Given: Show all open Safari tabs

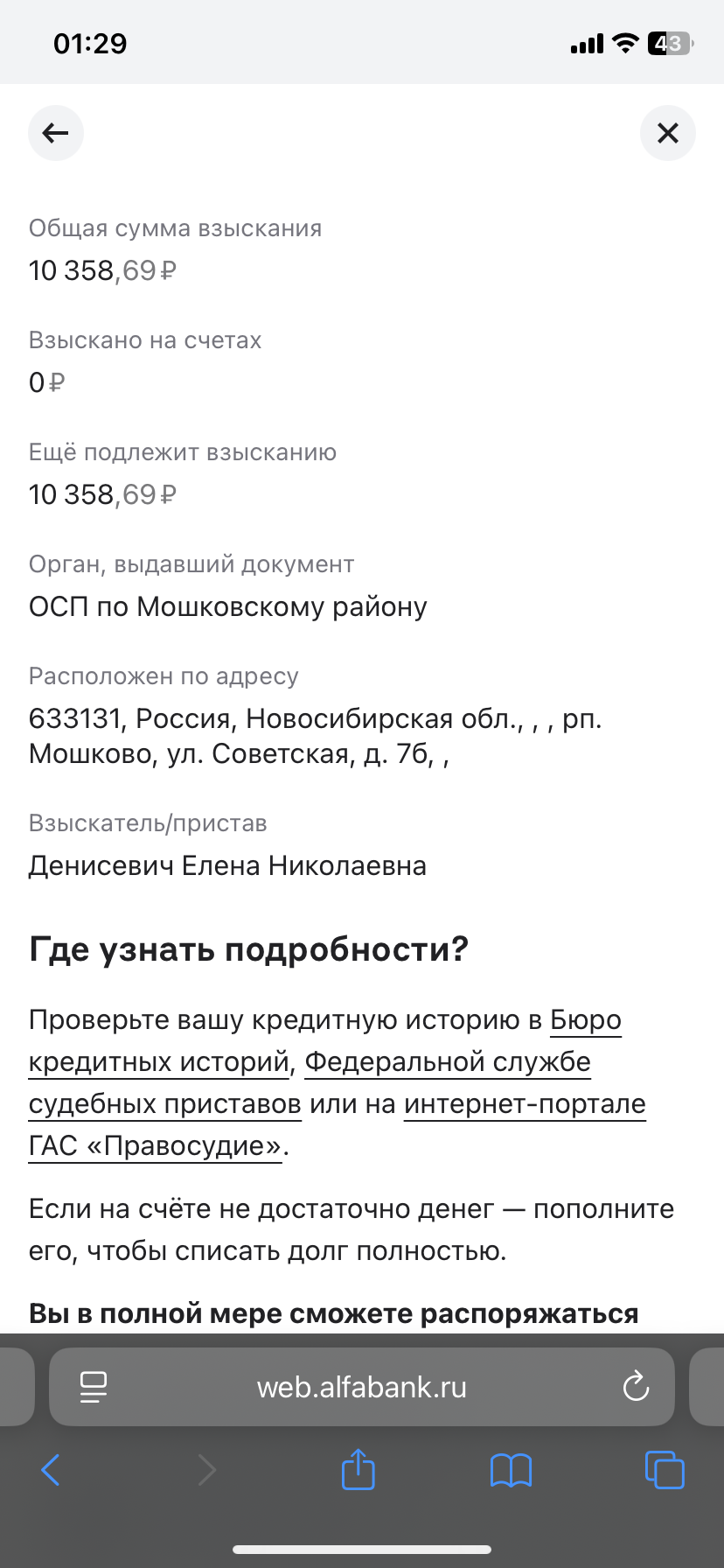Looking at the screenshot, I should tap(665, 1469).
